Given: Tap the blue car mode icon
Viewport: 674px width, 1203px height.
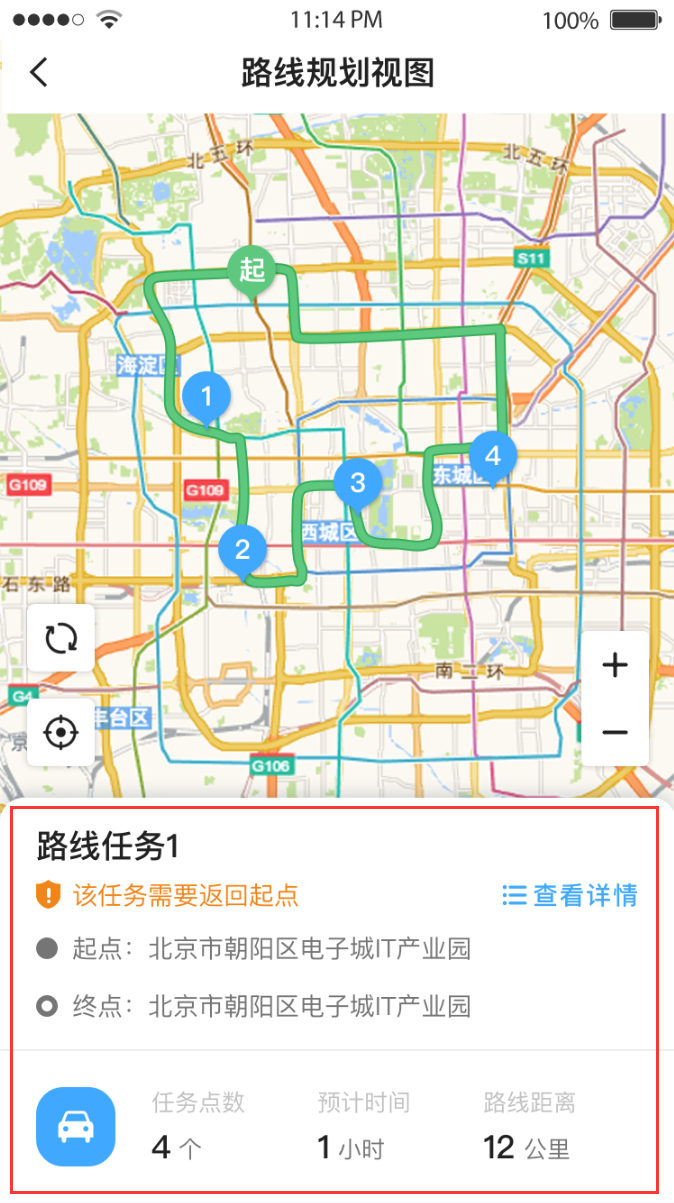Looking at the screenshot, I should coord(76,1127).
